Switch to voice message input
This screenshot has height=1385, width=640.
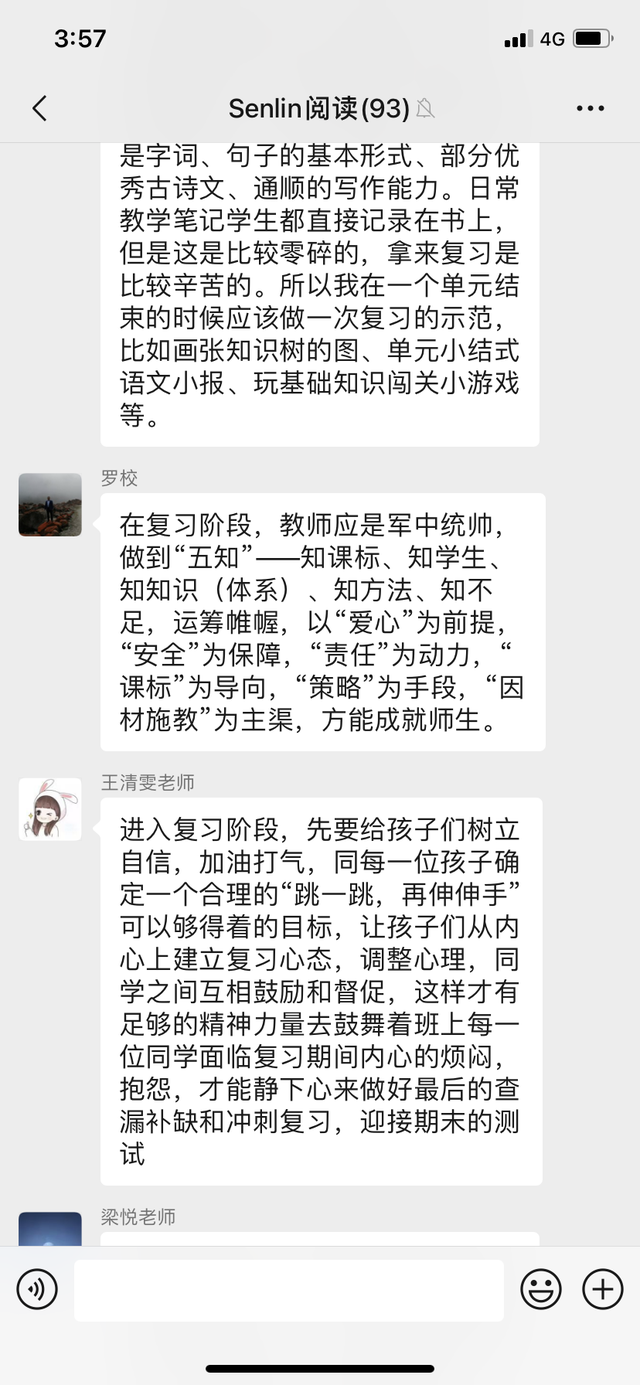pos(37,1290)
